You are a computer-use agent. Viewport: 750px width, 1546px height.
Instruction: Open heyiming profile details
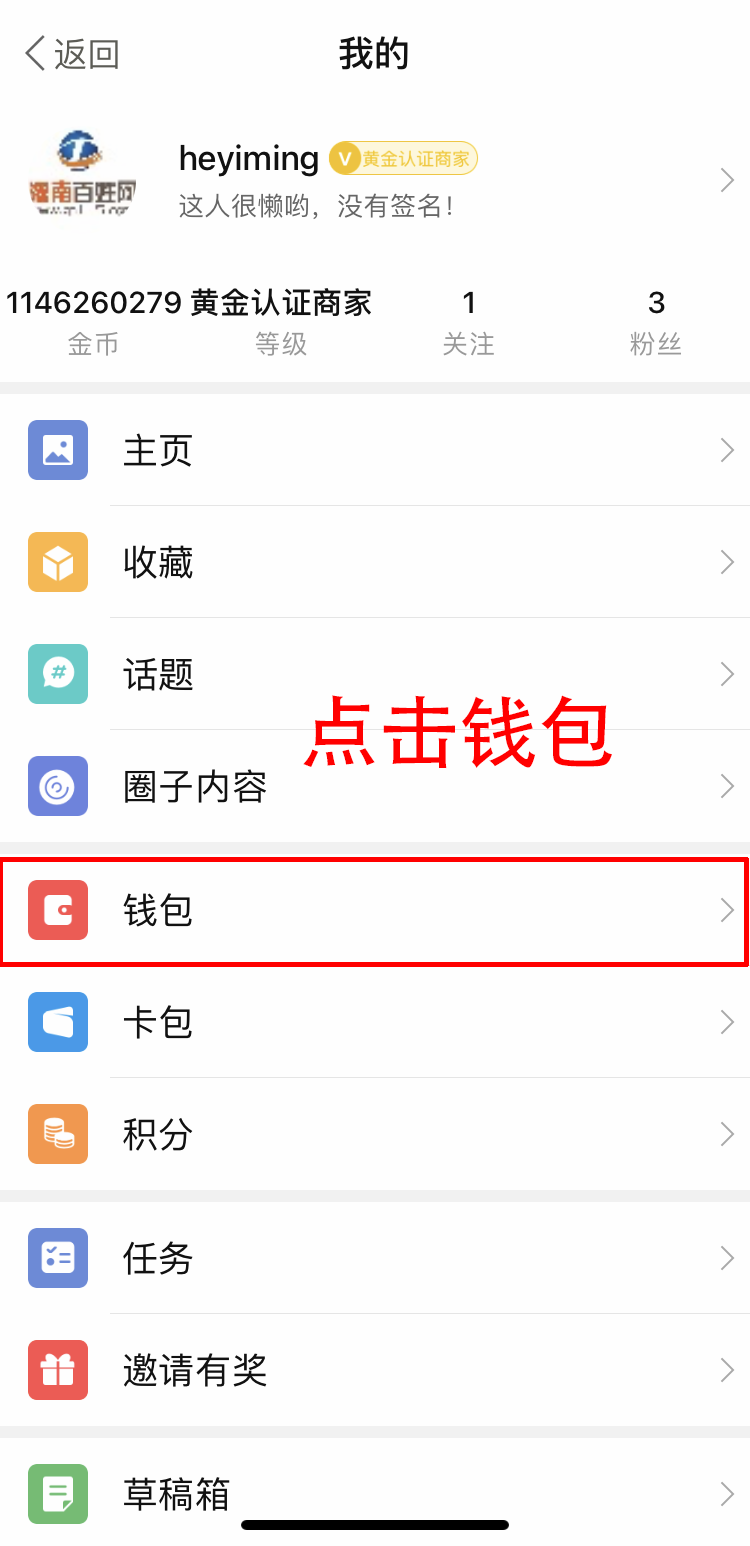pos(375,180)
